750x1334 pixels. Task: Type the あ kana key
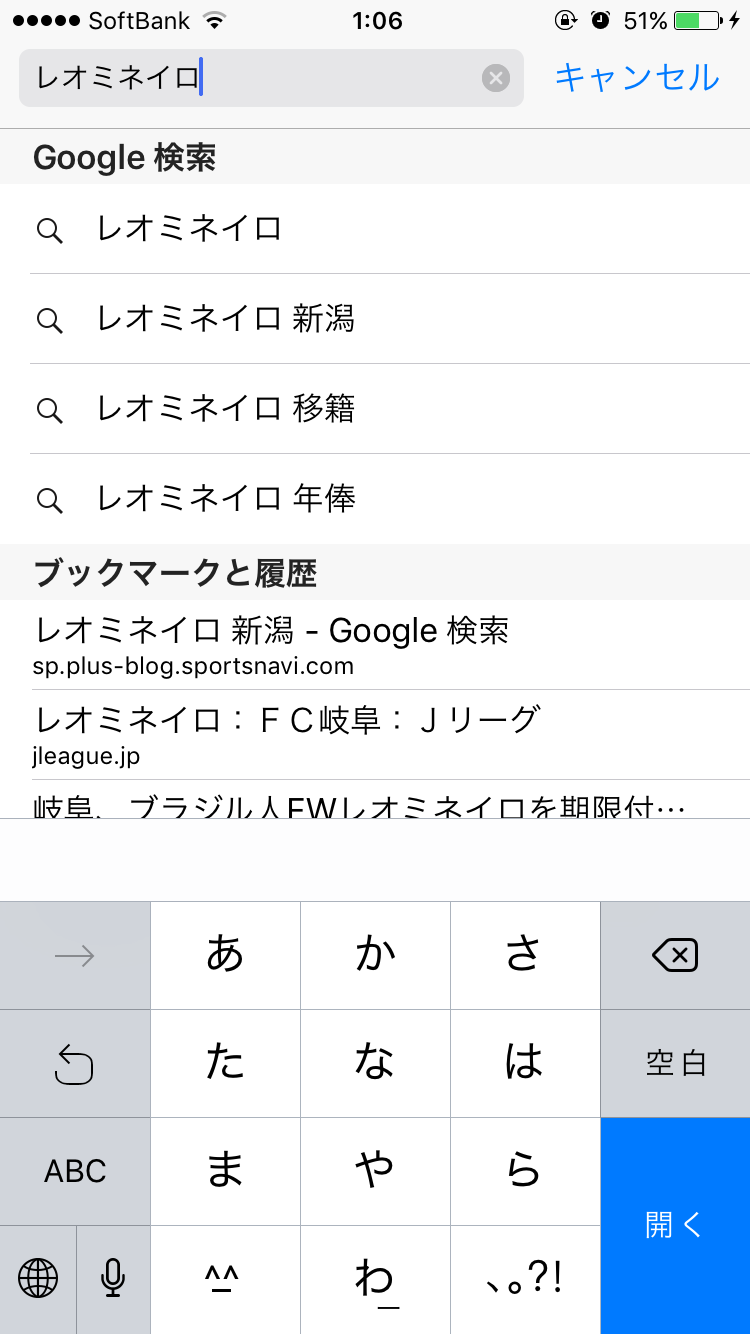point(225,956)
